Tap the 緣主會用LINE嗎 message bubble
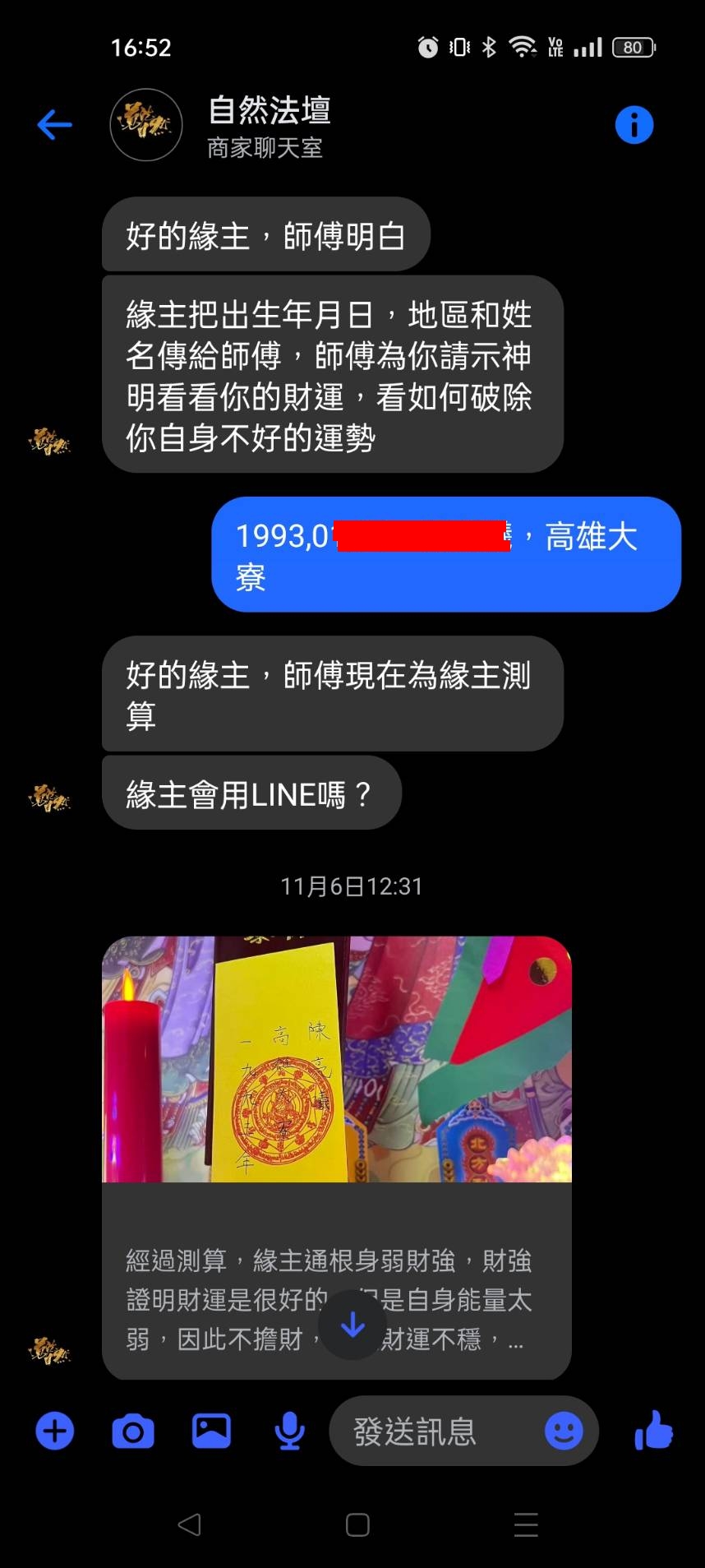 249,792
